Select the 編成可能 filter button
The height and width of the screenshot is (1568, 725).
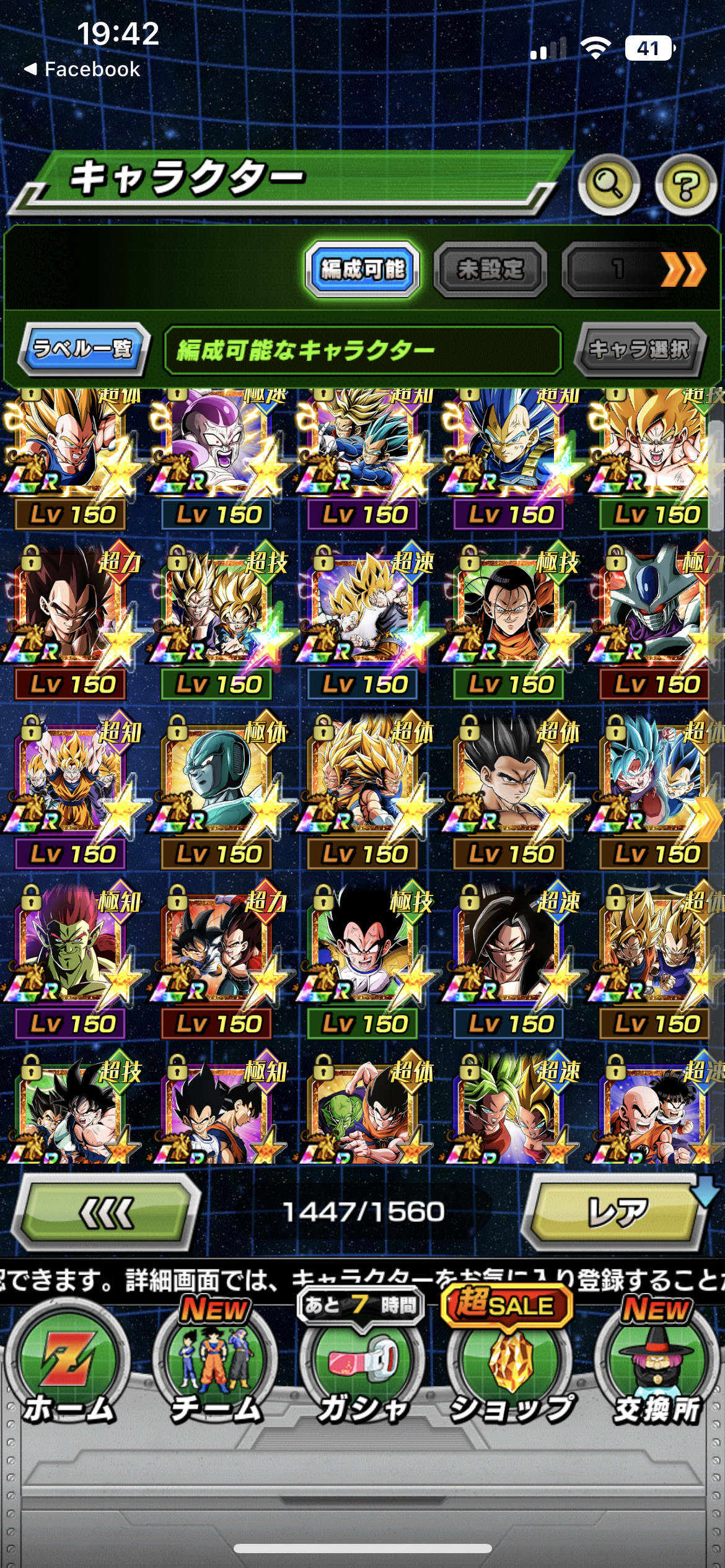click(362, 269)
